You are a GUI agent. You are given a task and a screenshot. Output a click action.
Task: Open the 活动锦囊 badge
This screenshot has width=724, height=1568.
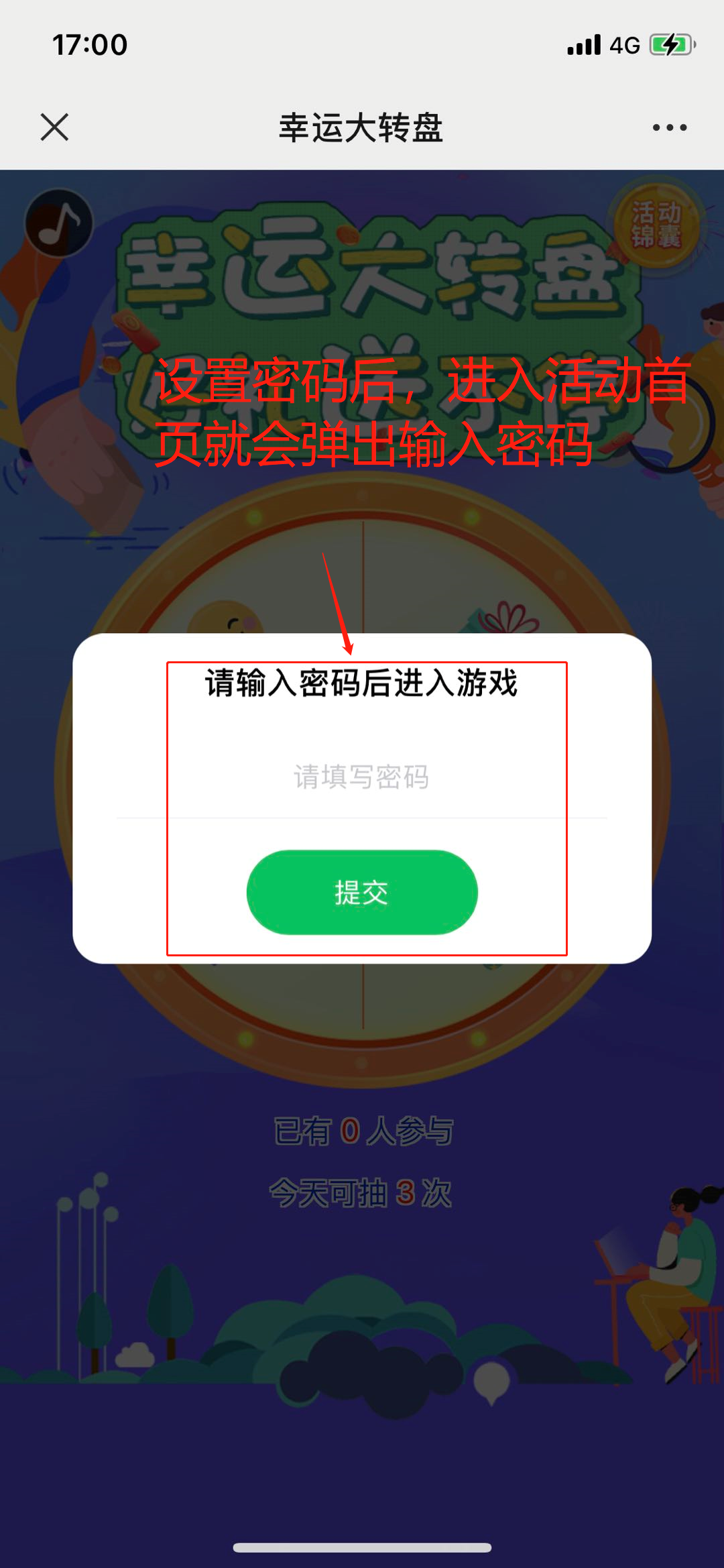tap(656, 225)
